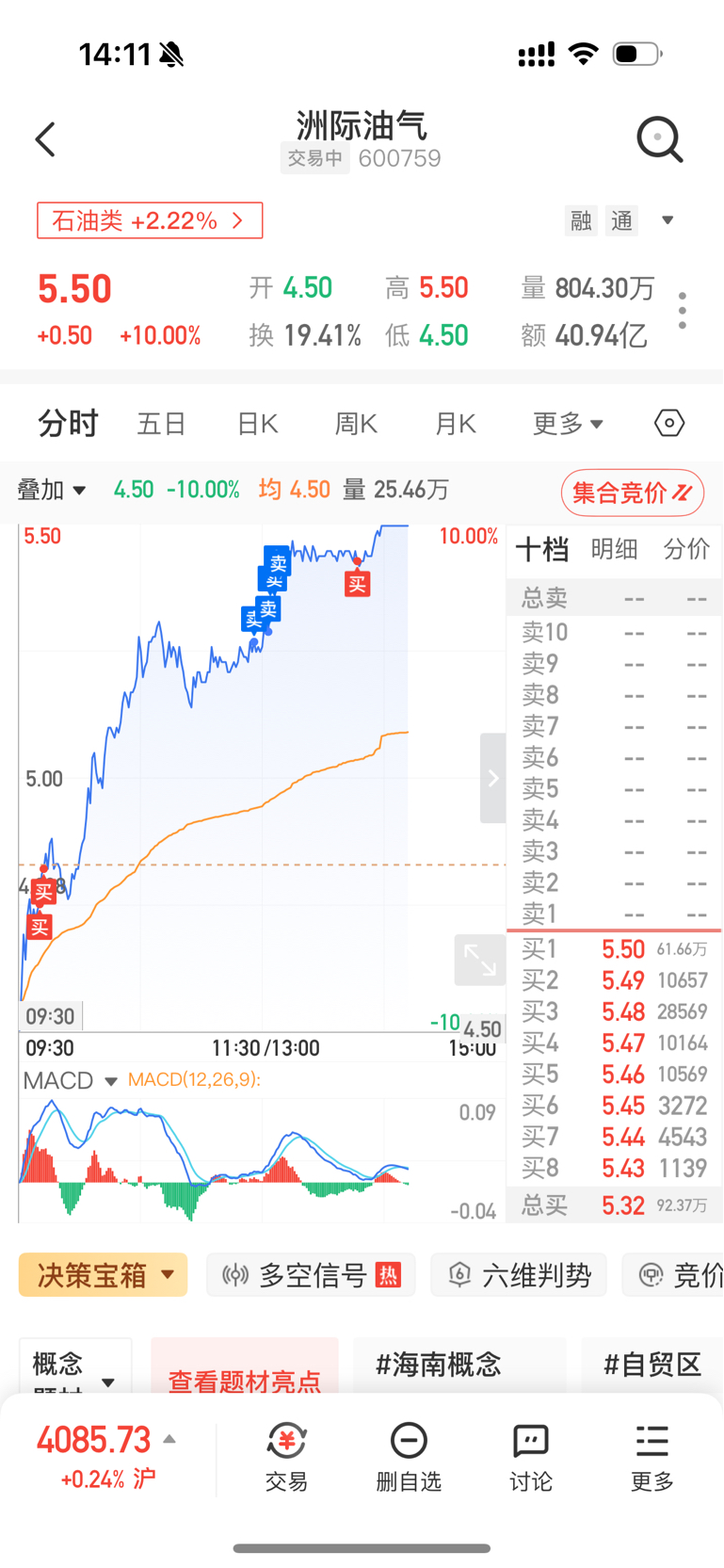Open the 石油类 +2.22% sector link
The height and width of the screenshot is (1568, 724).
click(x=150, y=220)
